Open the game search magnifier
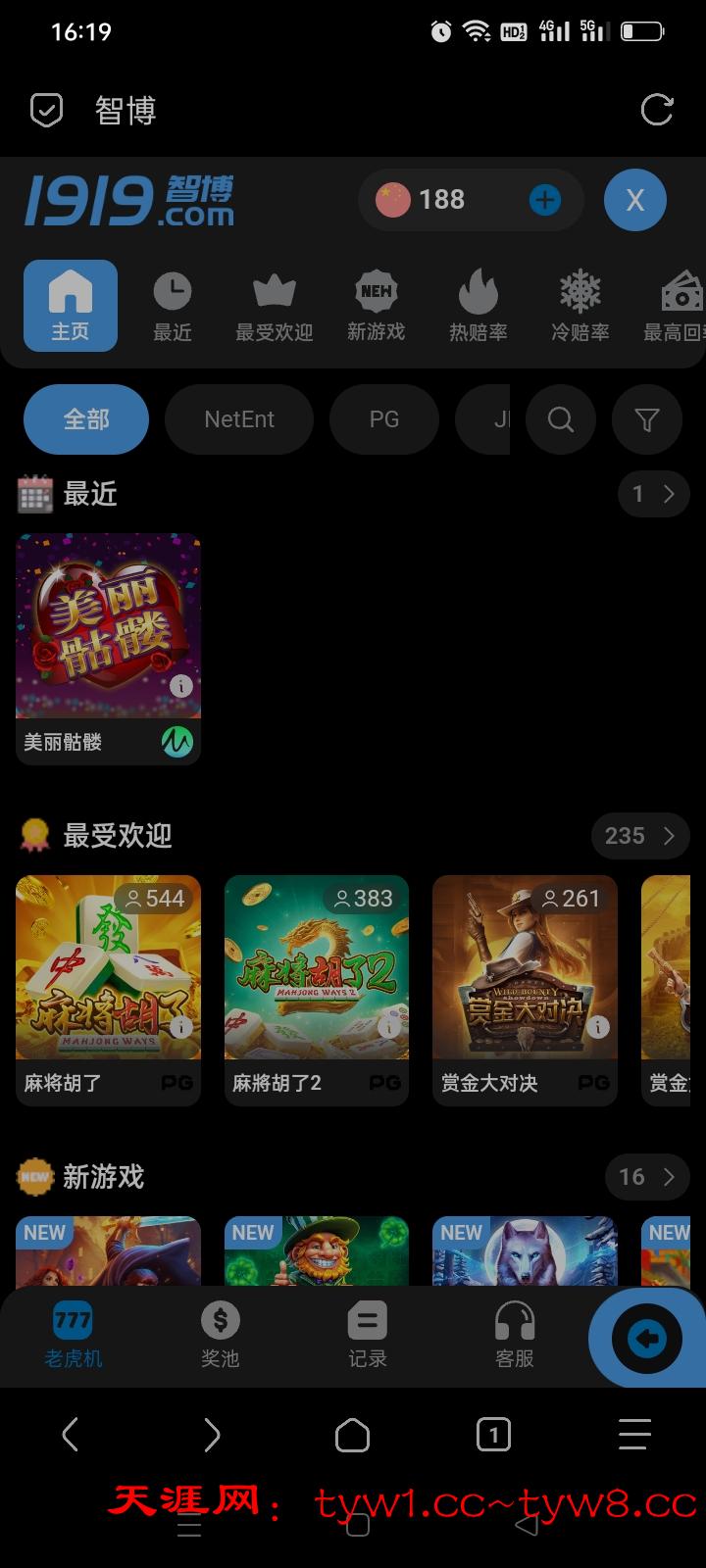 560,419
